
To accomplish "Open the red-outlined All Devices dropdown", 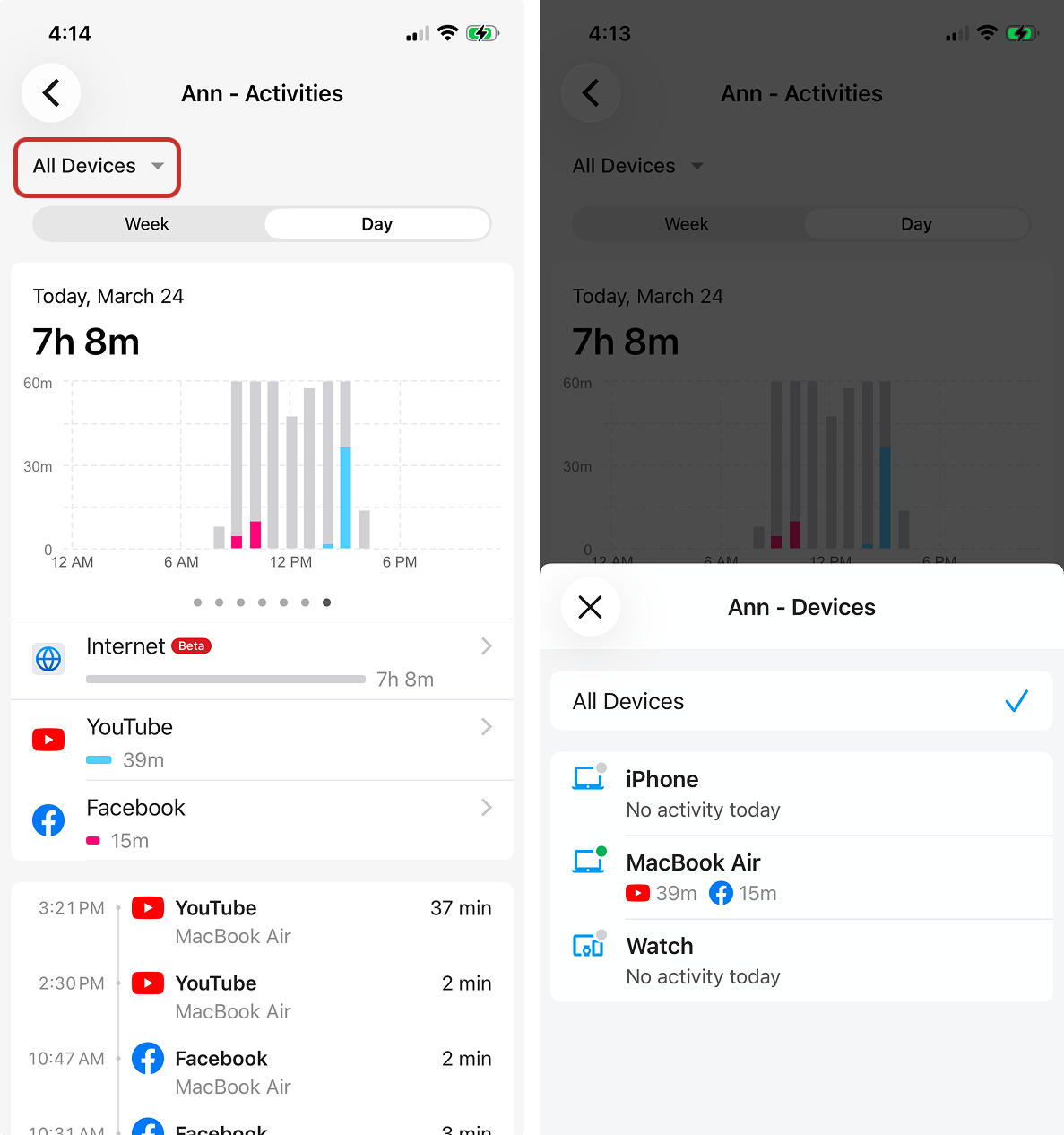I will coord(98,167).
